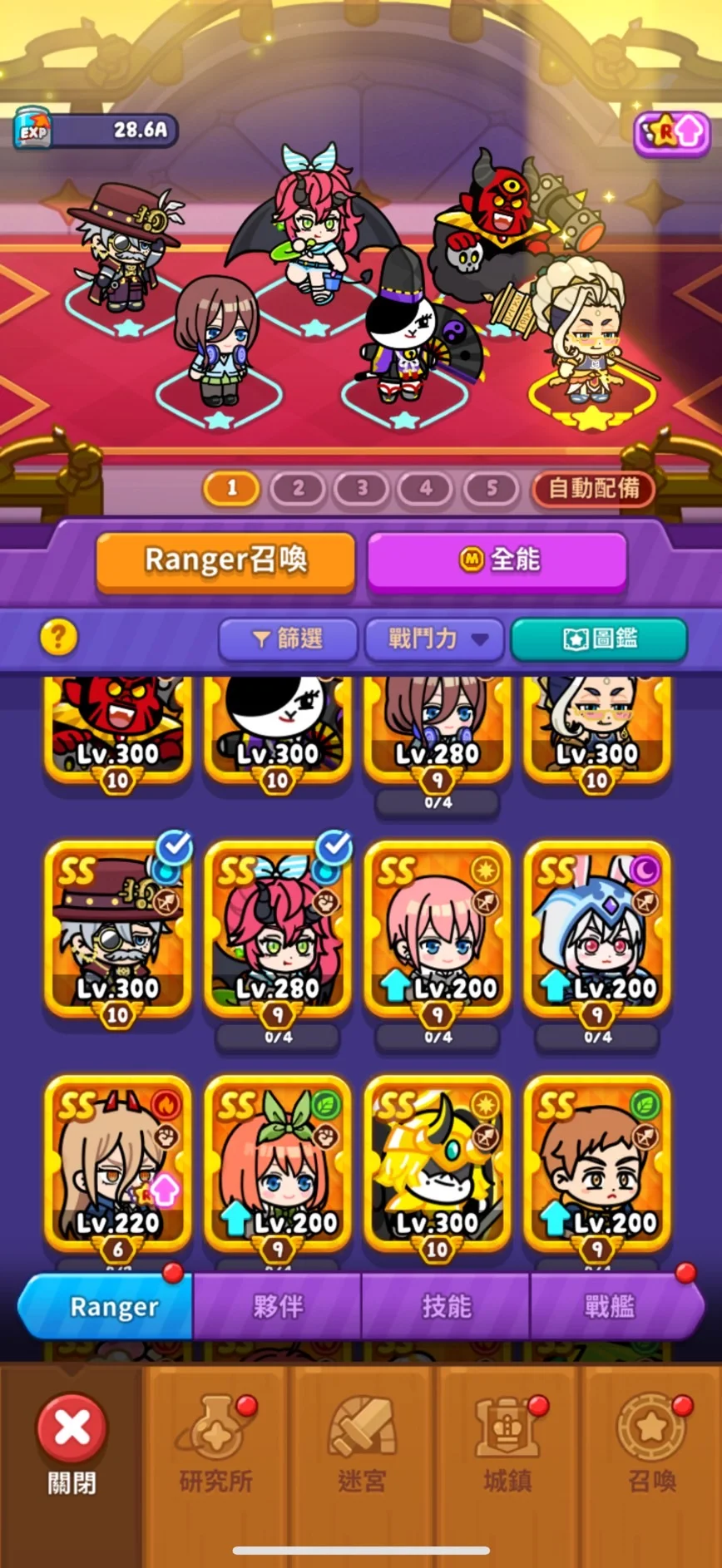Choose the Lv.200 white rabbit-hood ranger card
Screen dimensions: 722x1568
pos(597,929)
